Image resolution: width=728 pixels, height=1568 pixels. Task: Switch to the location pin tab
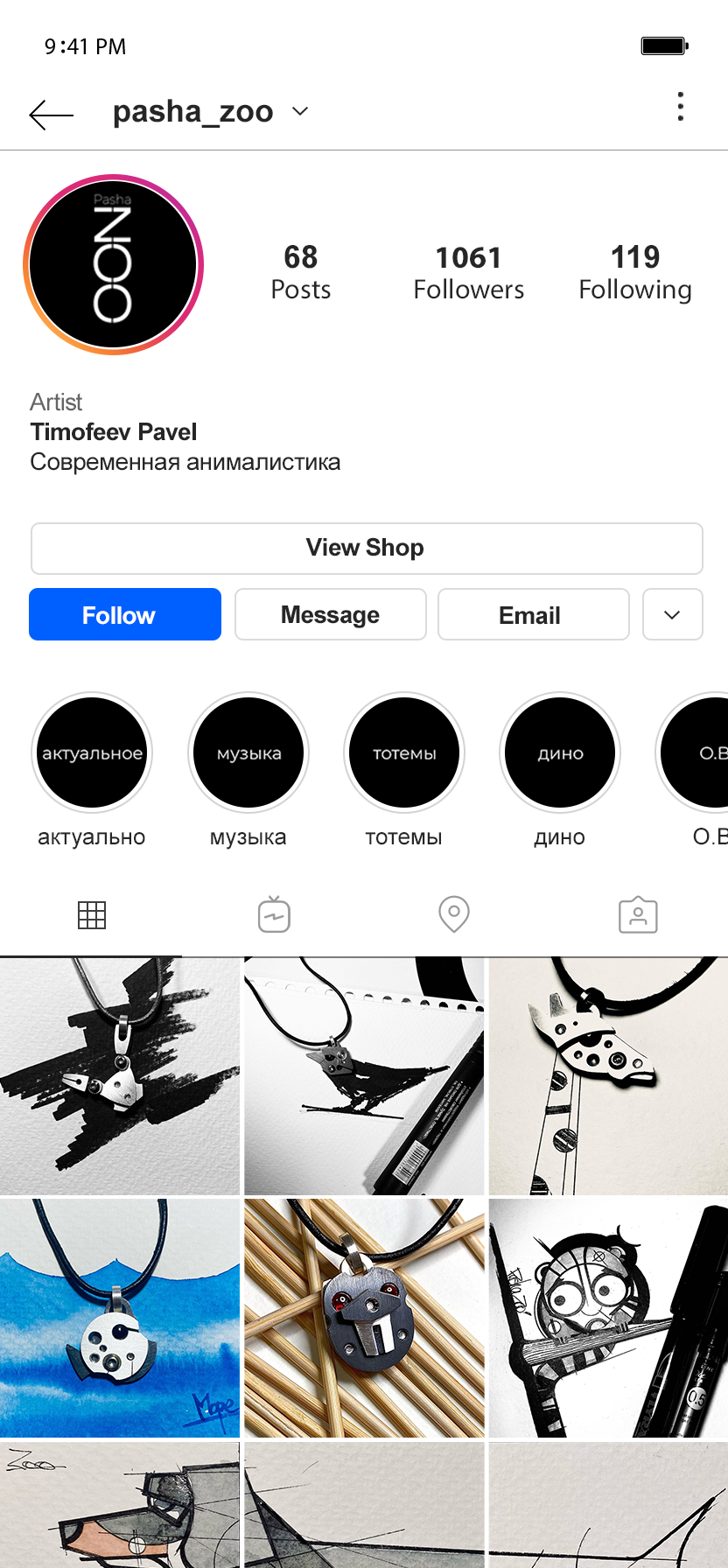tap(454, 915)
